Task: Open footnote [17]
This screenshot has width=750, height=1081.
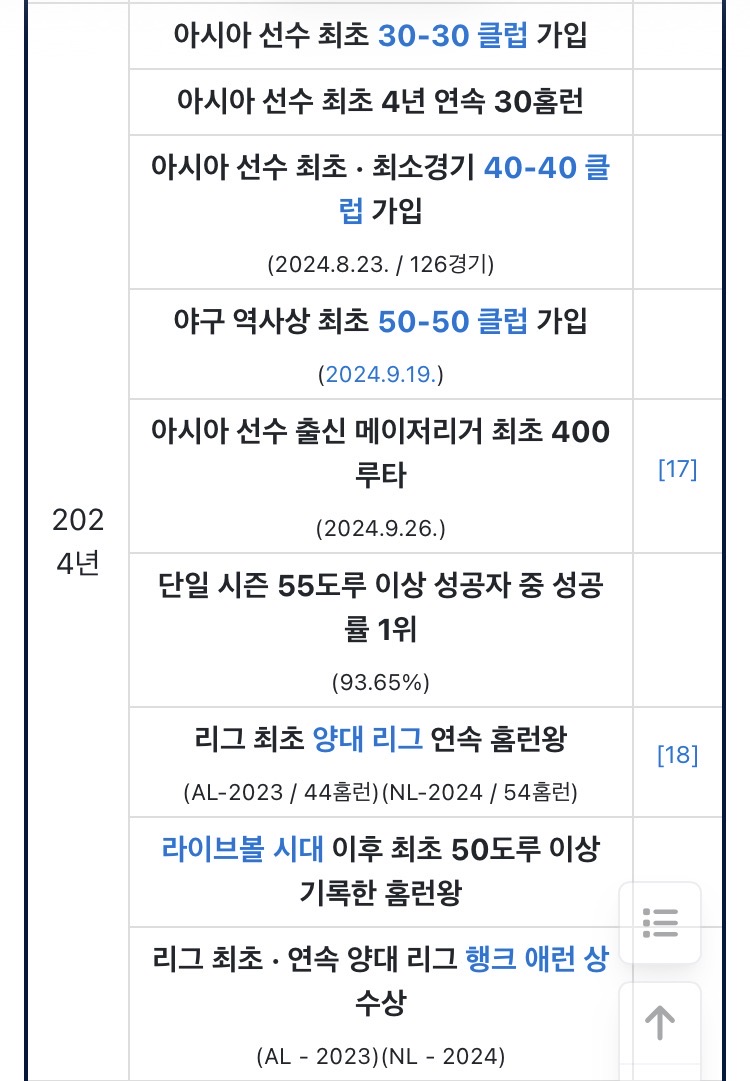Action: [x=678, y=469]
